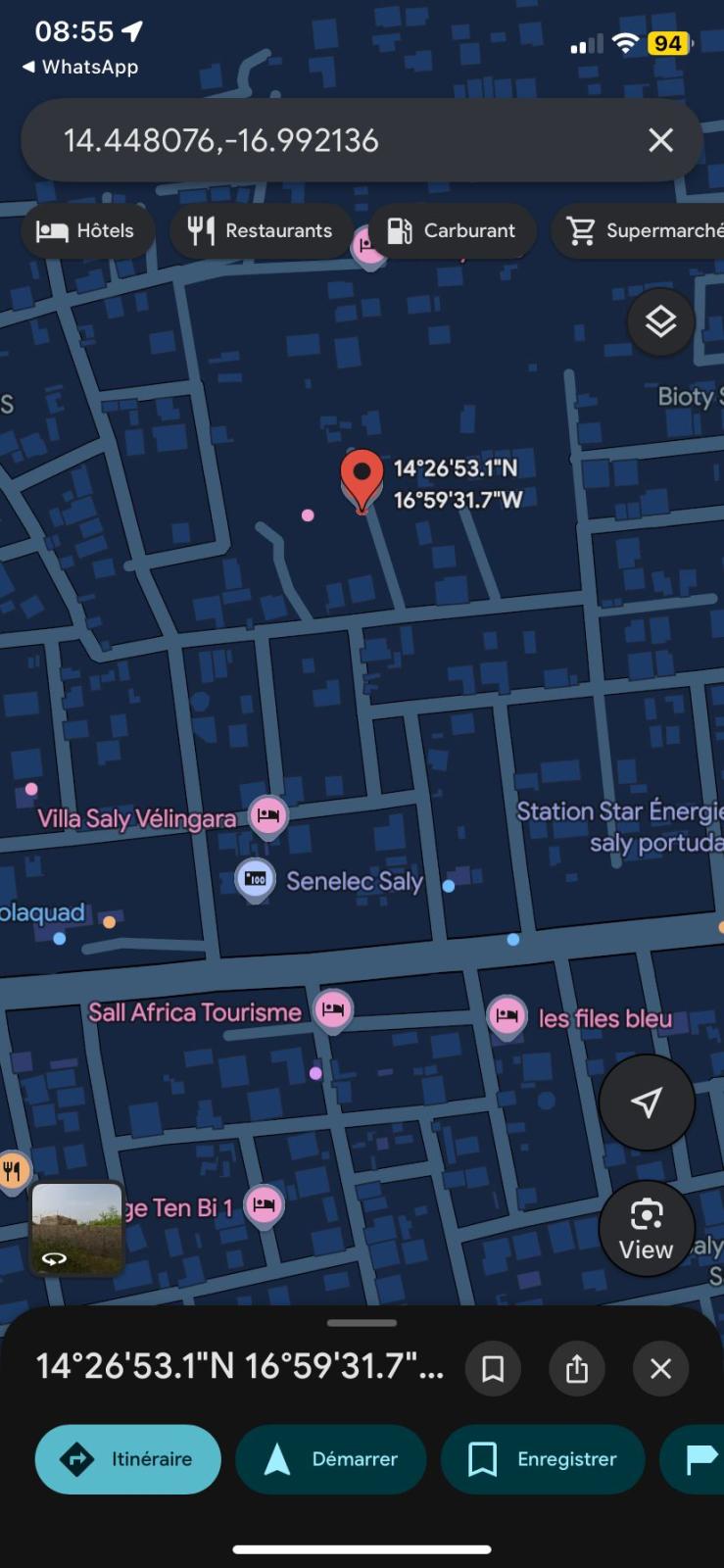Tap the hotel icon for Villa Saly Vélingara

266,814
